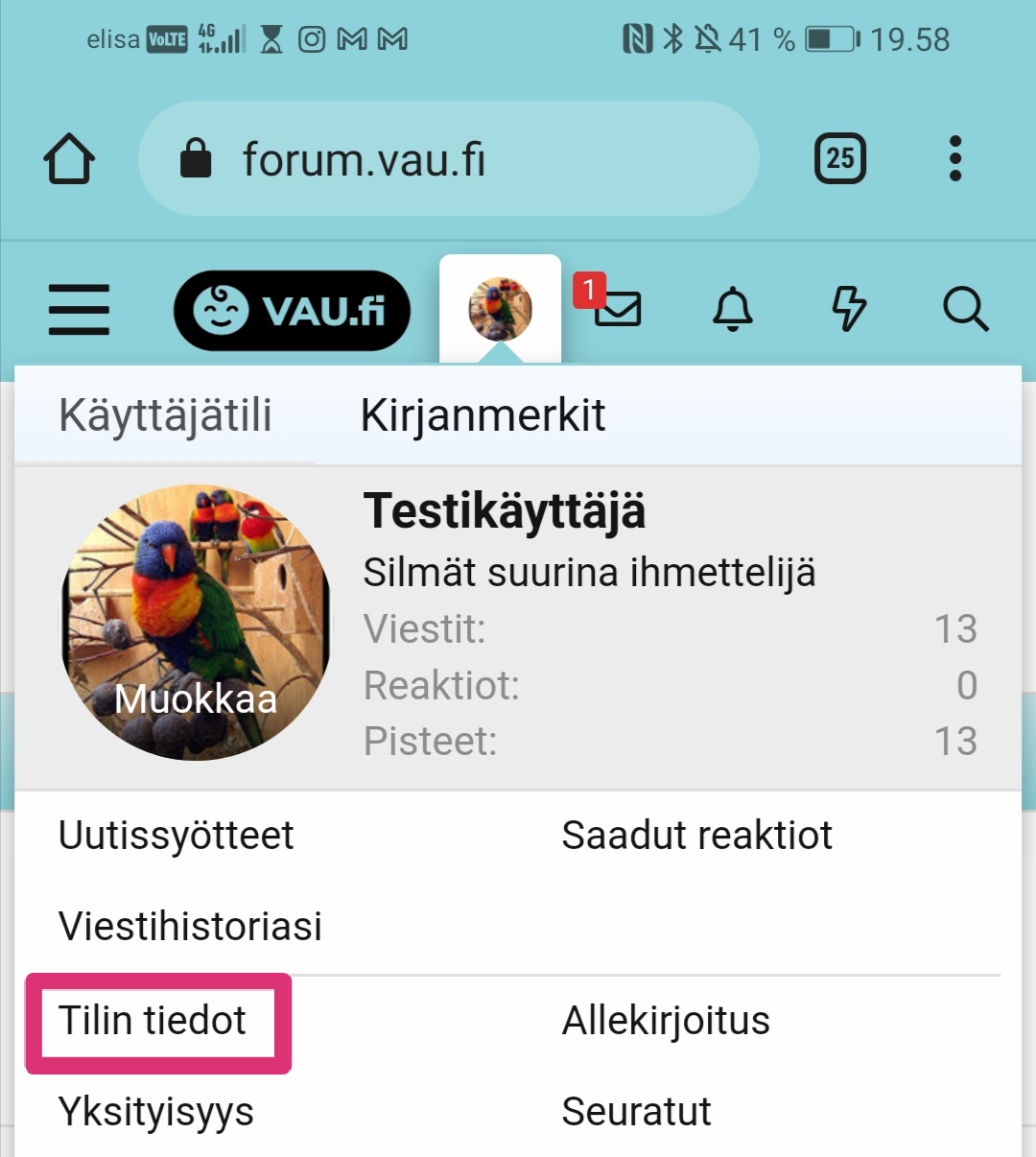Open the browser overflow three-dot menu
The image size is (1036, 1157).
(954, 158)
